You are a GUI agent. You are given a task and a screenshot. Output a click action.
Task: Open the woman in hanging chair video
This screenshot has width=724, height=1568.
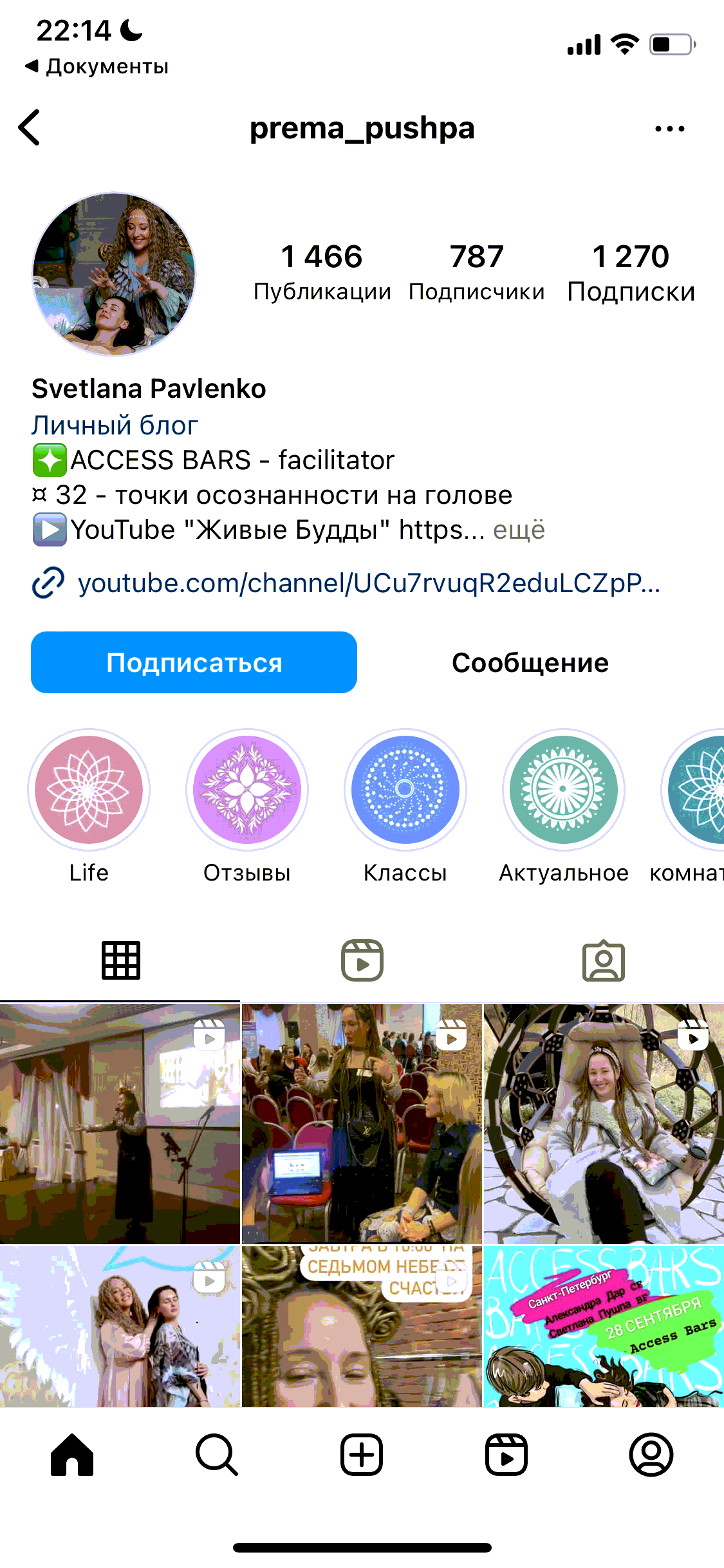604,1124
